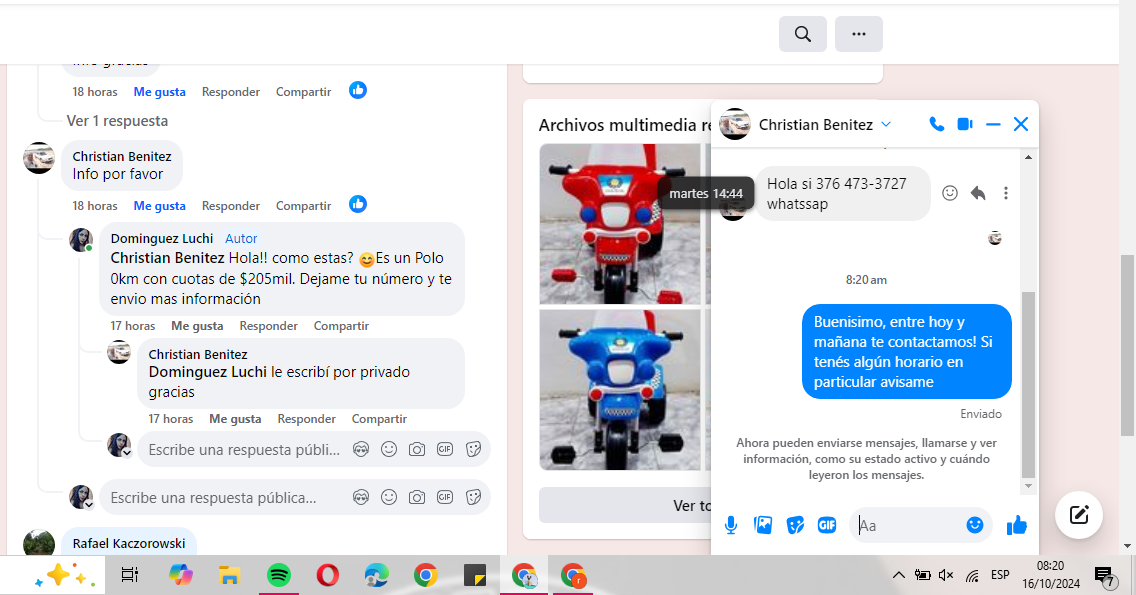Close the Christian Benitez chat window
The width and height of the screenshot is (1136, 595).
[x=1020, y=124]
